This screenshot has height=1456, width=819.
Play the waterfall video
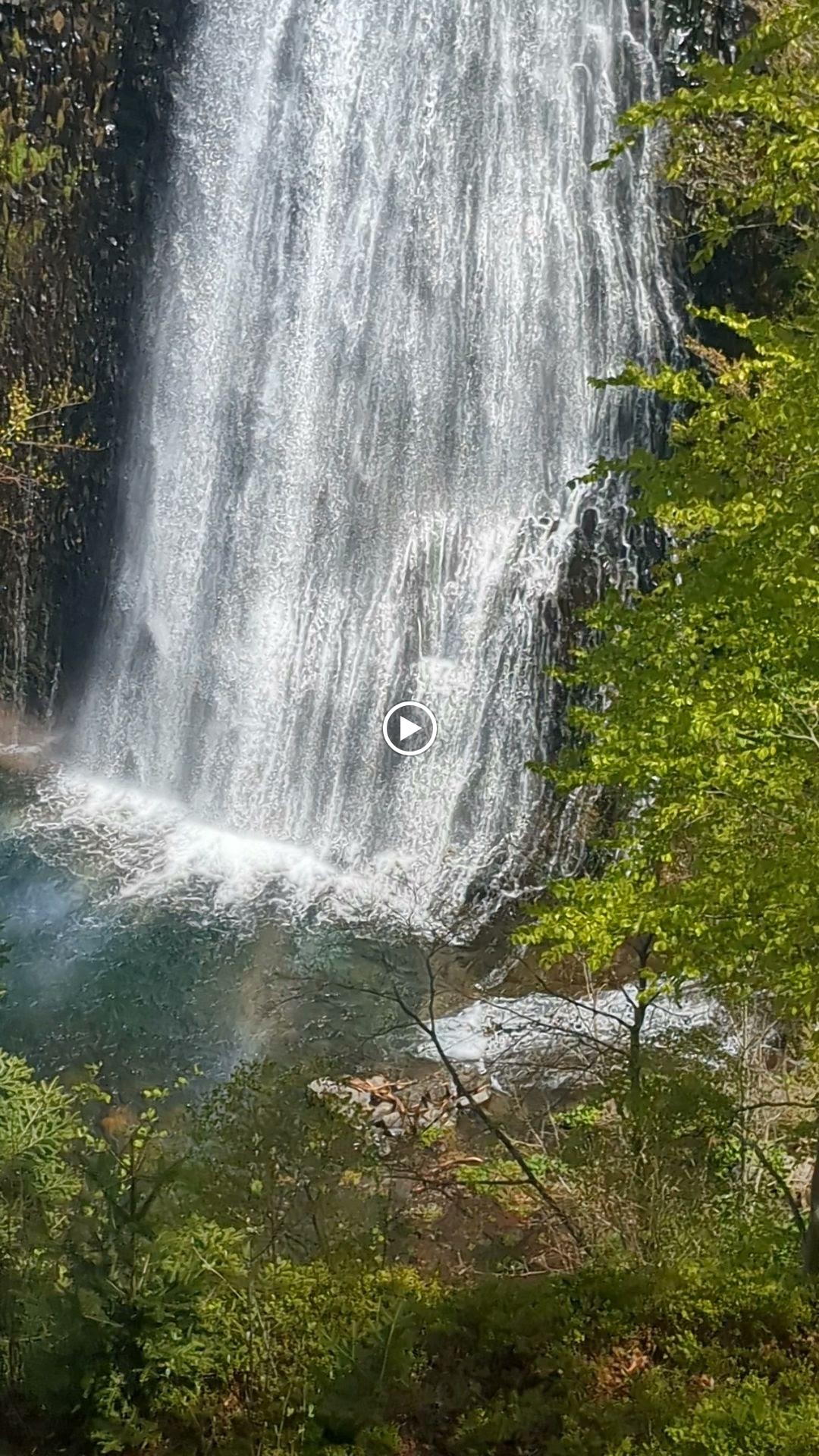tap(409, 728)
